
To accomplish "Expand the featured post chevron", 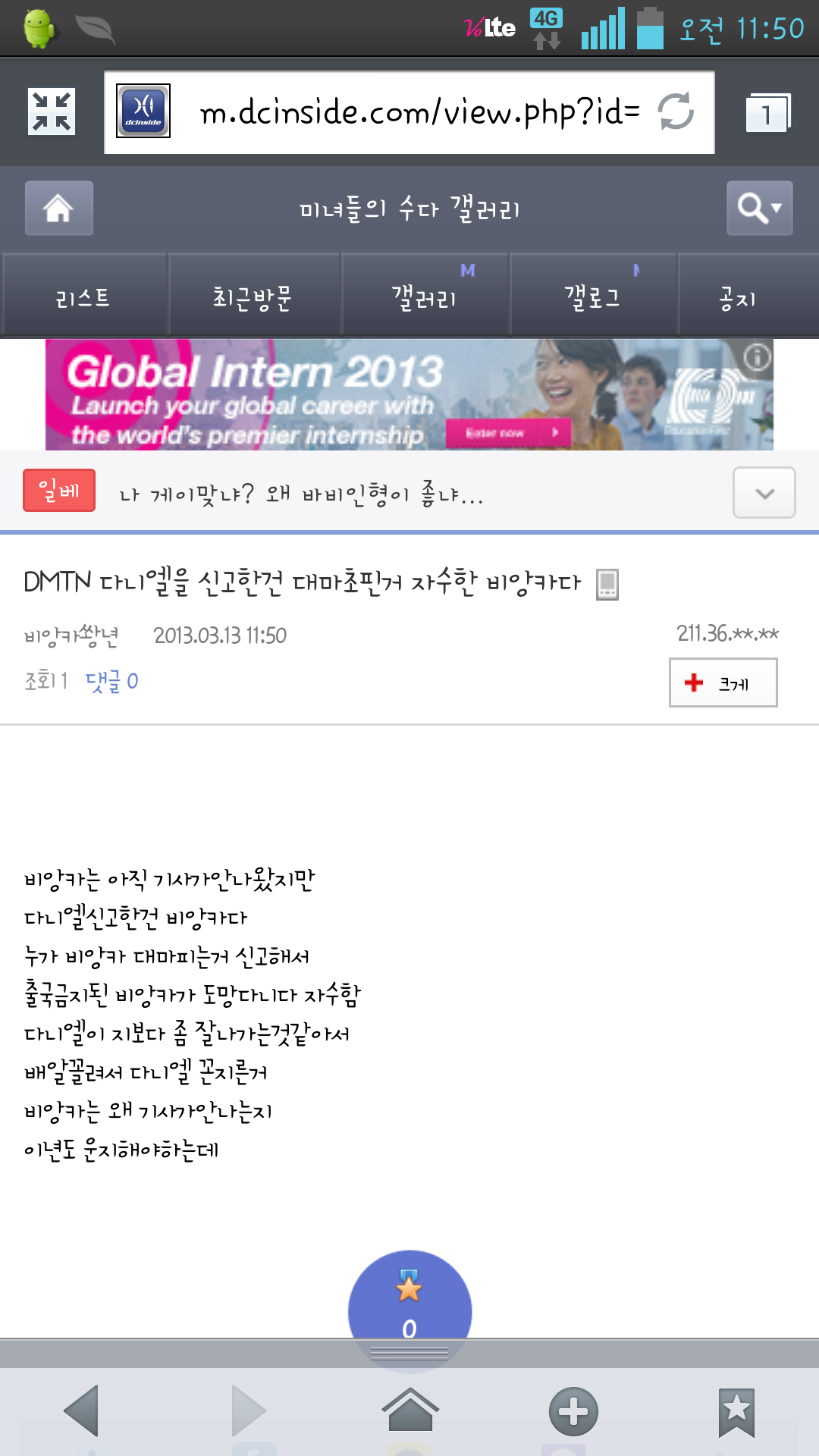I will tap(764, 493).
